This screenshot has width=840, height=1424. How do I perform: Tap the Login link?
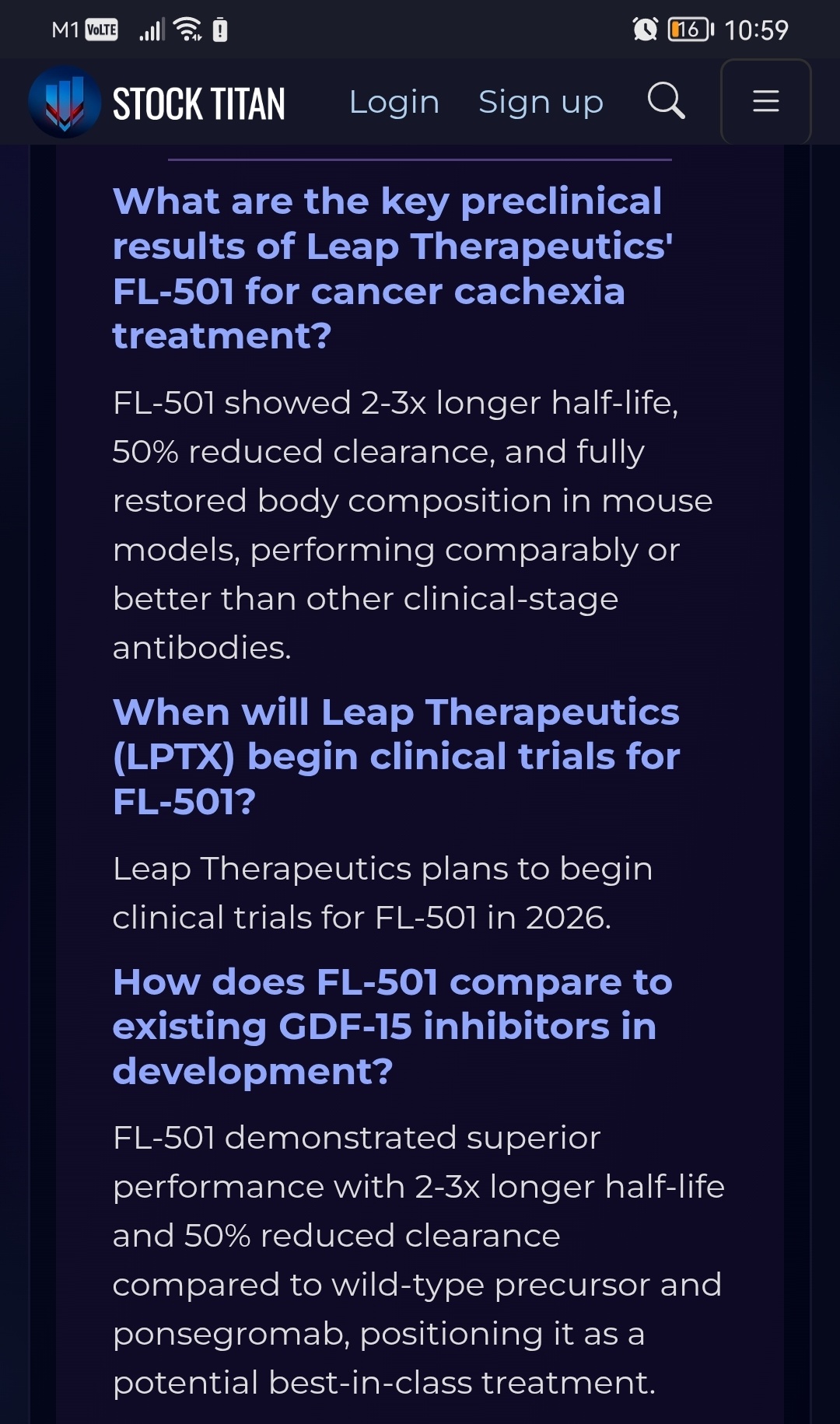tap(394, 102)
